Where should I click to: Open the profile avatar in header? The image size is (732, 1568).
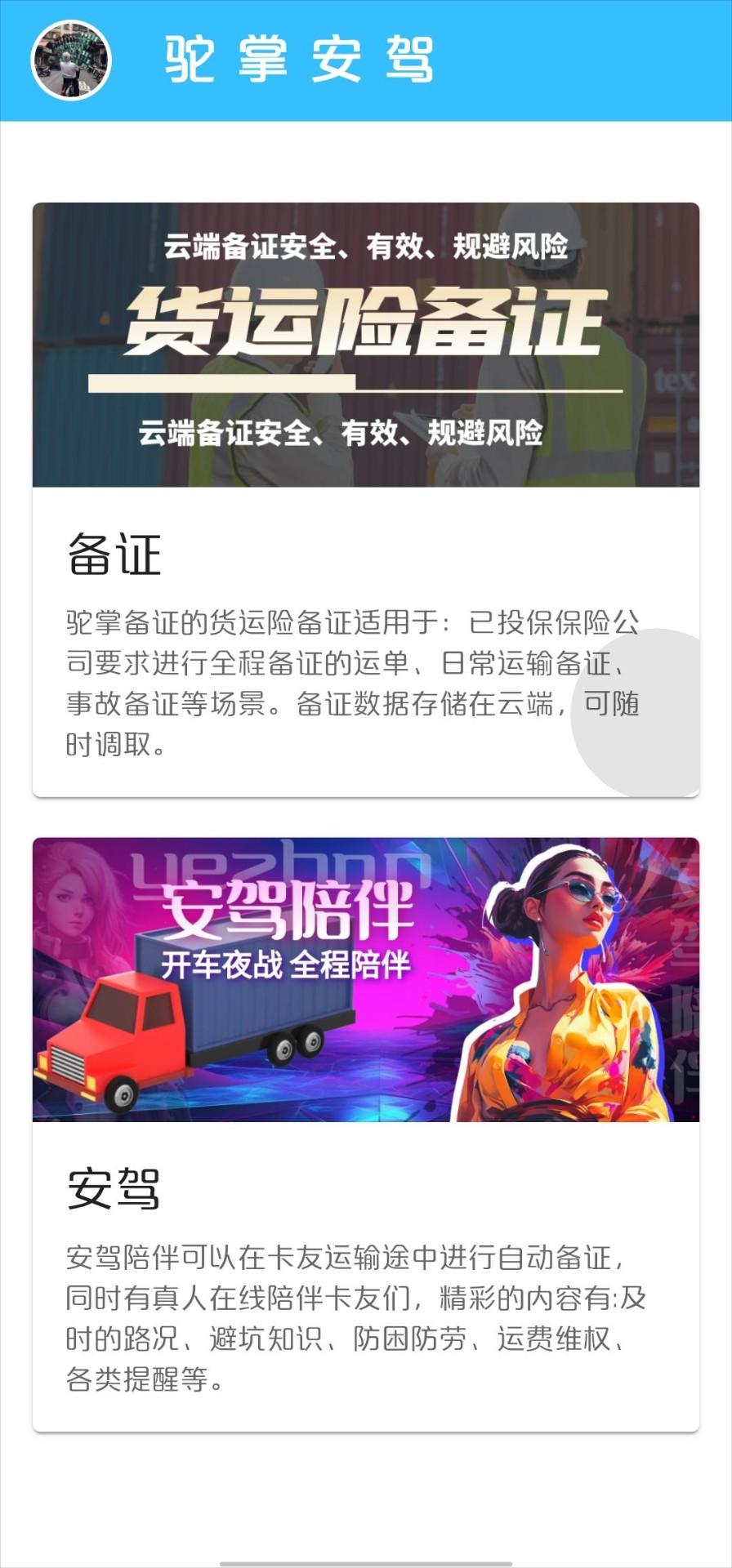70,60
